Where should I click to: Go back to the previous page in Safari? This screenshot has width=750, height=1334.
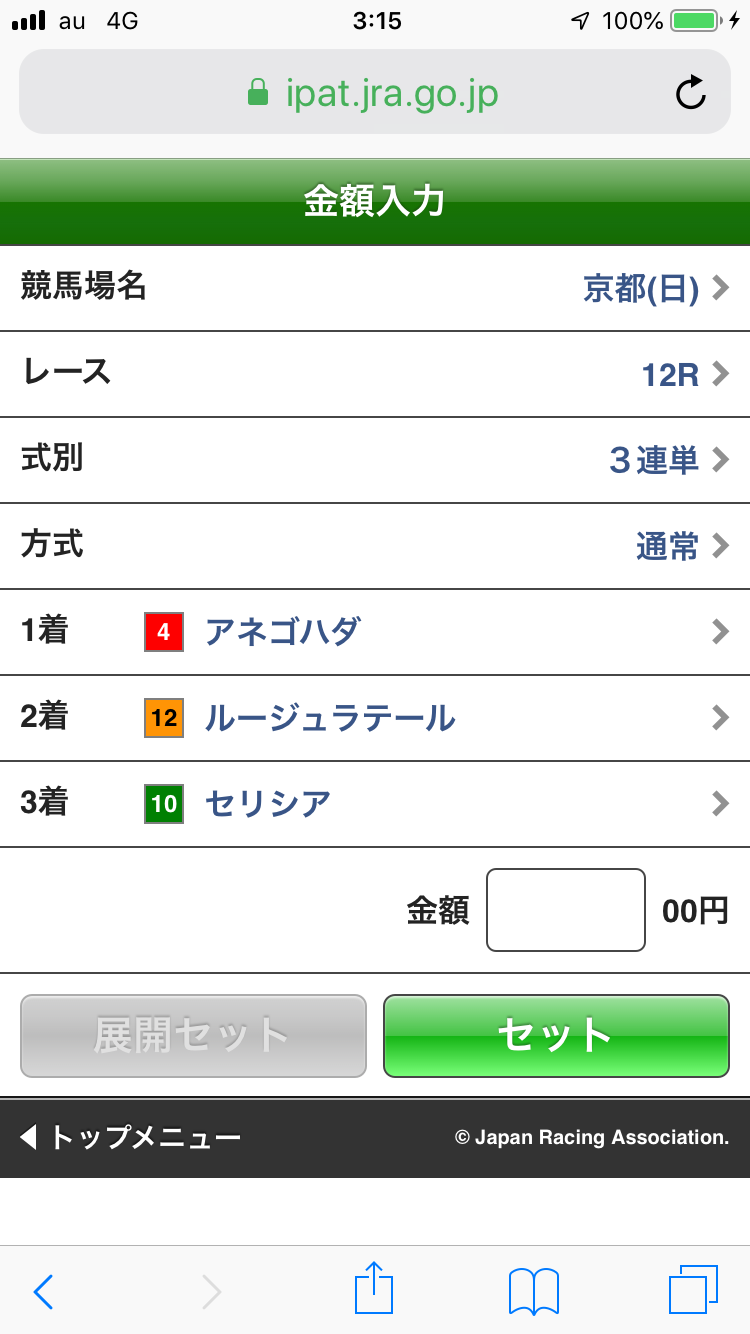tap(43, 1291)
